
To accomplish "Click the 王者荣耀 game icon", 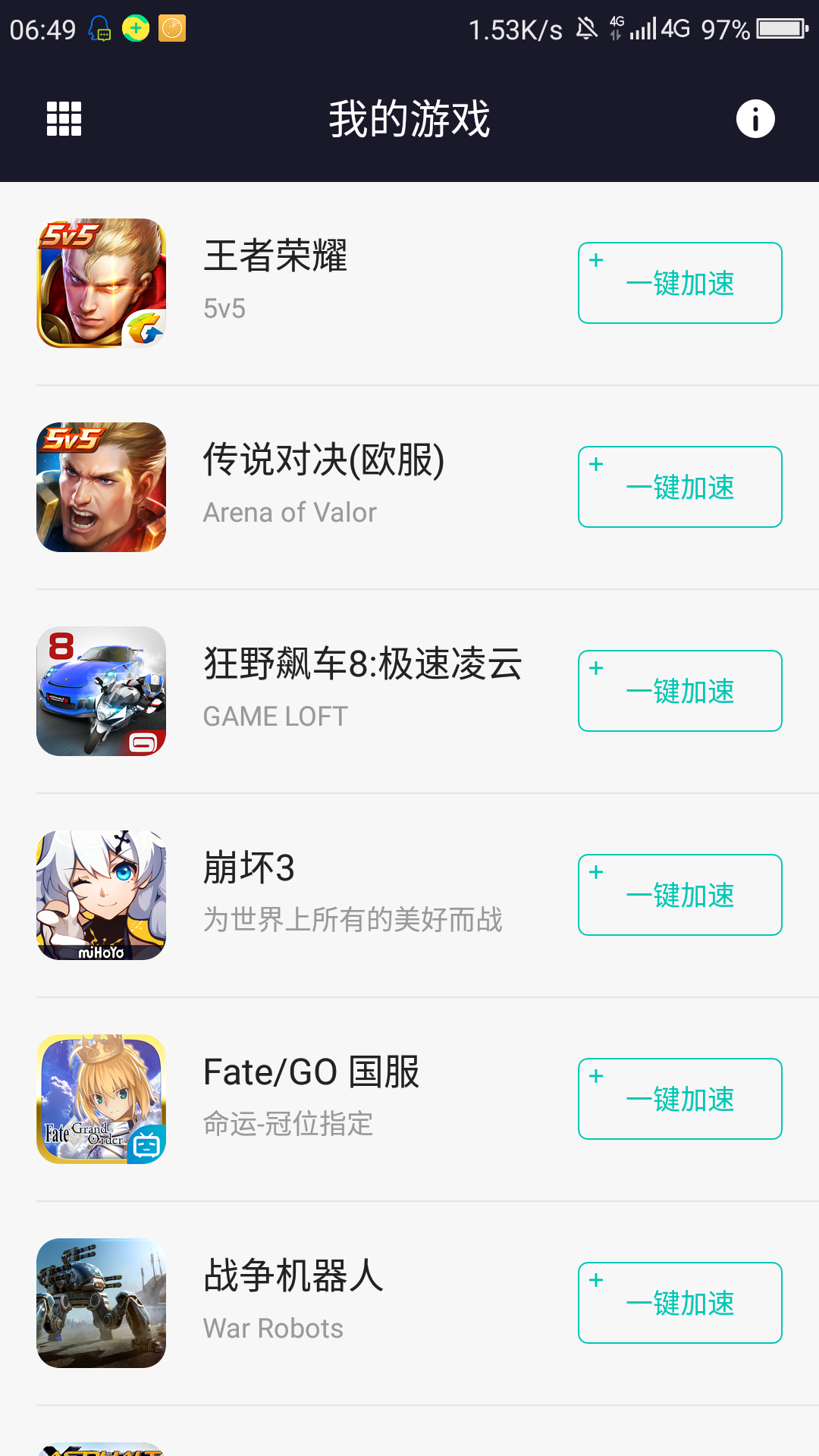I will (101, 283).
